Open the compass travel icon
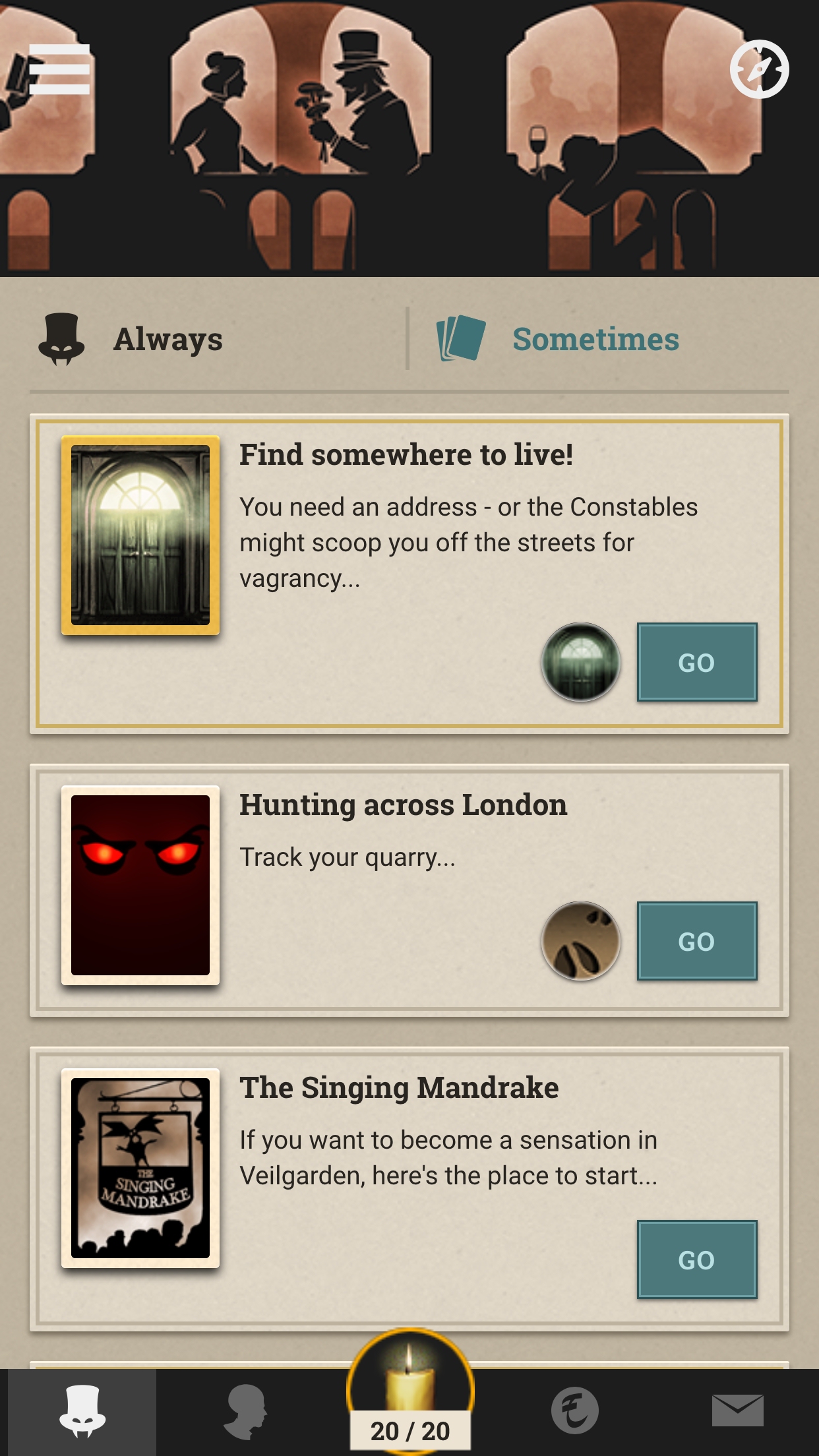 point(759,69)
